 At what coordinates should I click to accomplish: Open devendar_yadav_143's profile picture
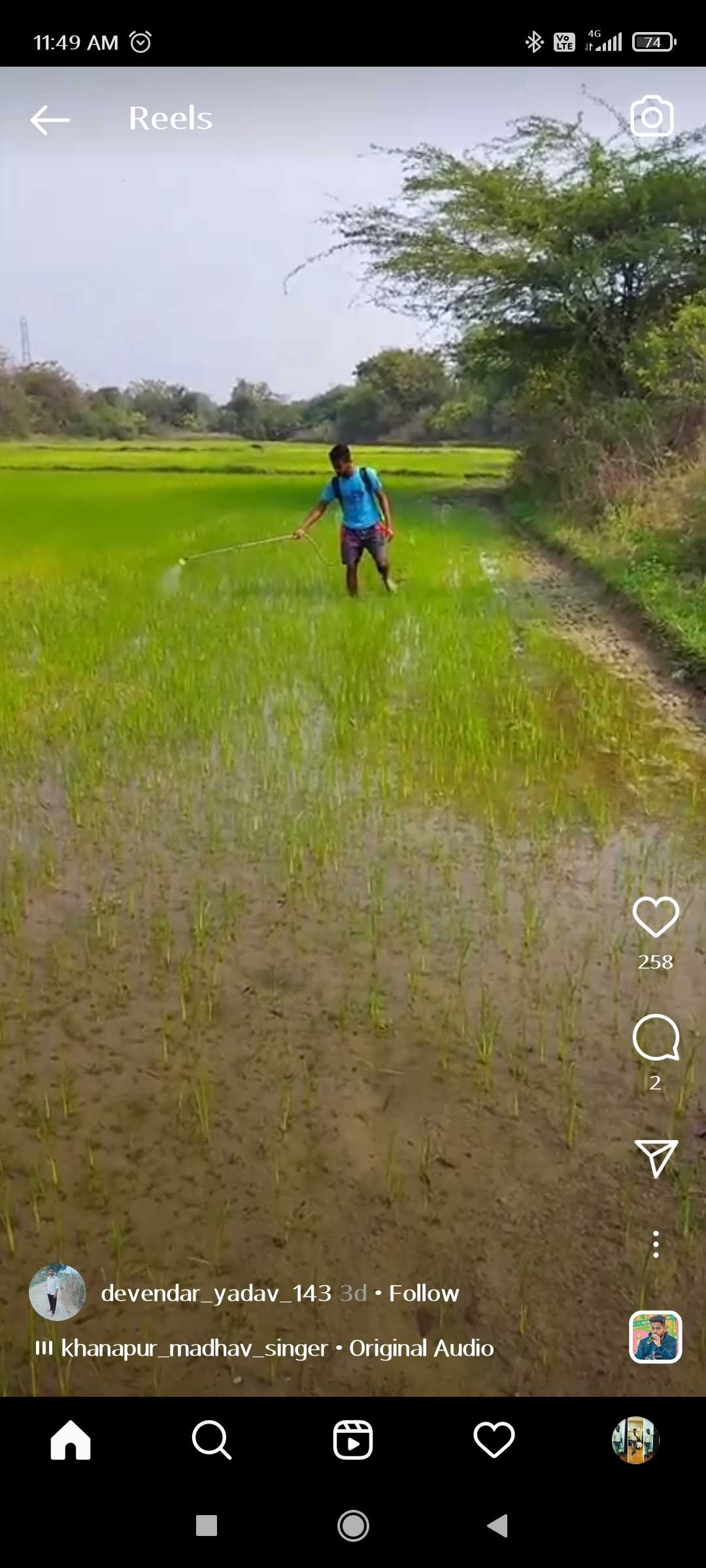point(57,1292)
